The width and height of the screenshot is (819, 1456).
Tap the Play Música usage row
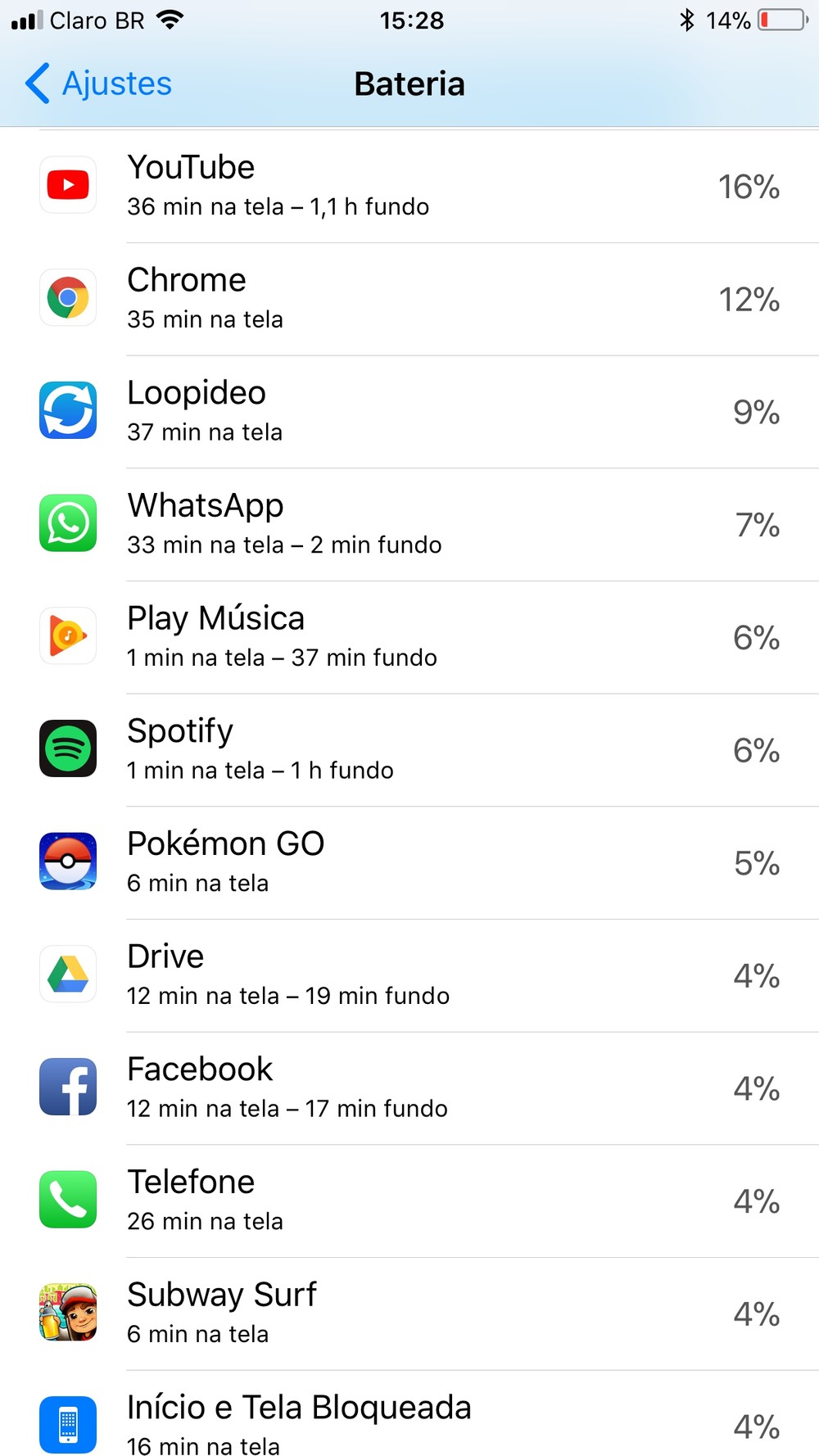409,637
